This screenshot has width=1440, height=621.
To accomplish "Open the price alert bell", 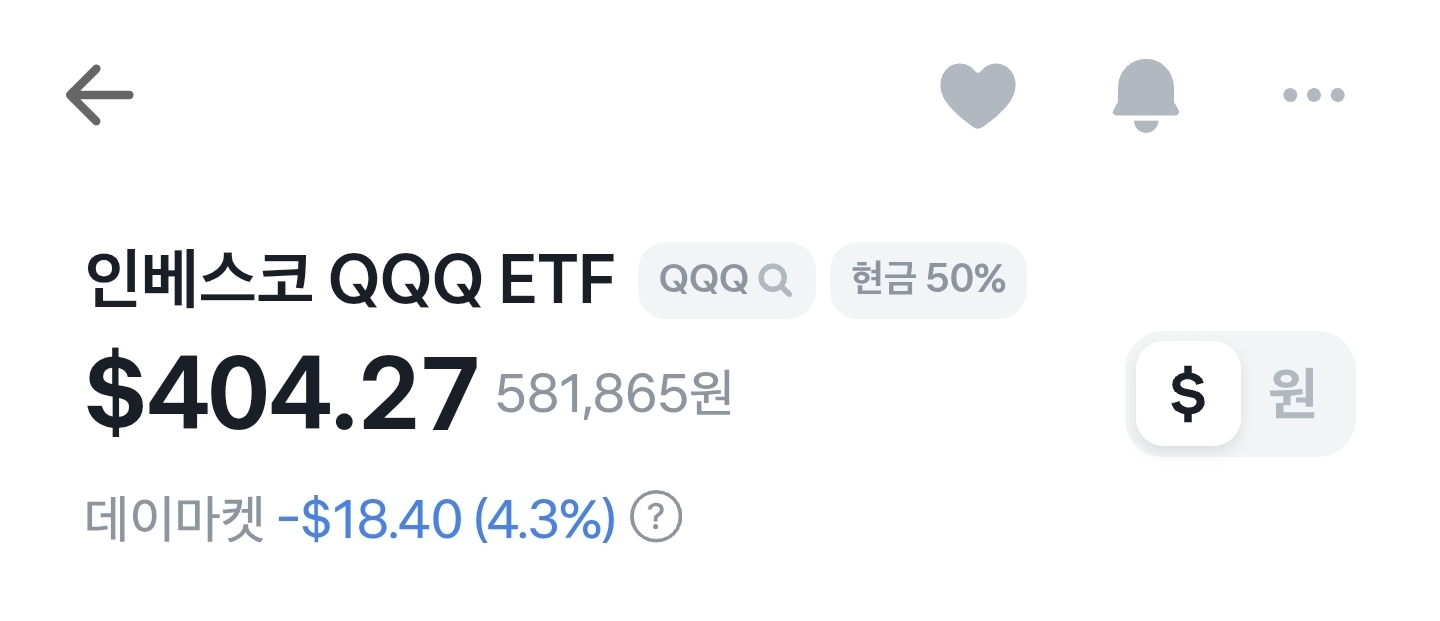I will pyautogui.click(x=1146, y=95).
